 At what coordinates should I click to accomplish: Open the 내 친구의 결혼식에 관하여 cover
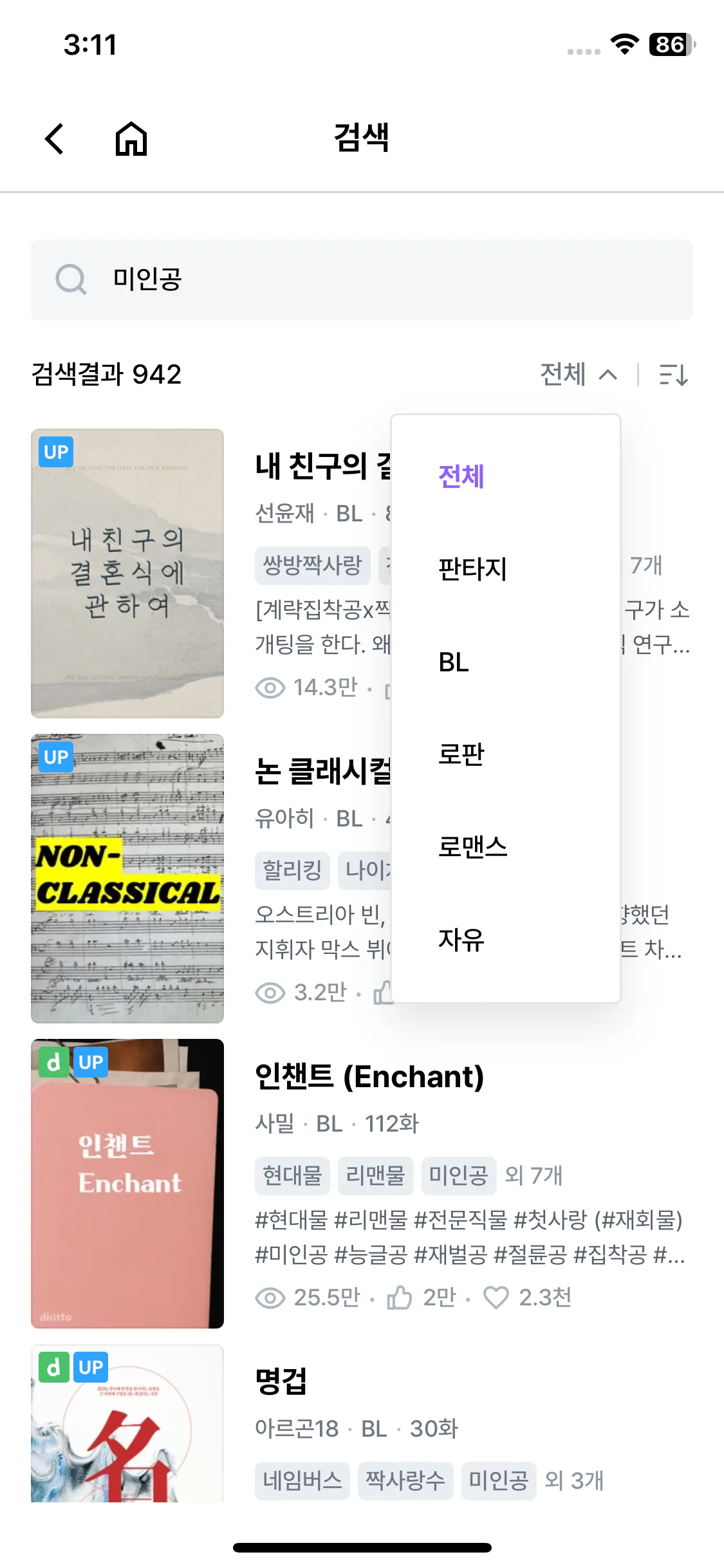(127, 574)
